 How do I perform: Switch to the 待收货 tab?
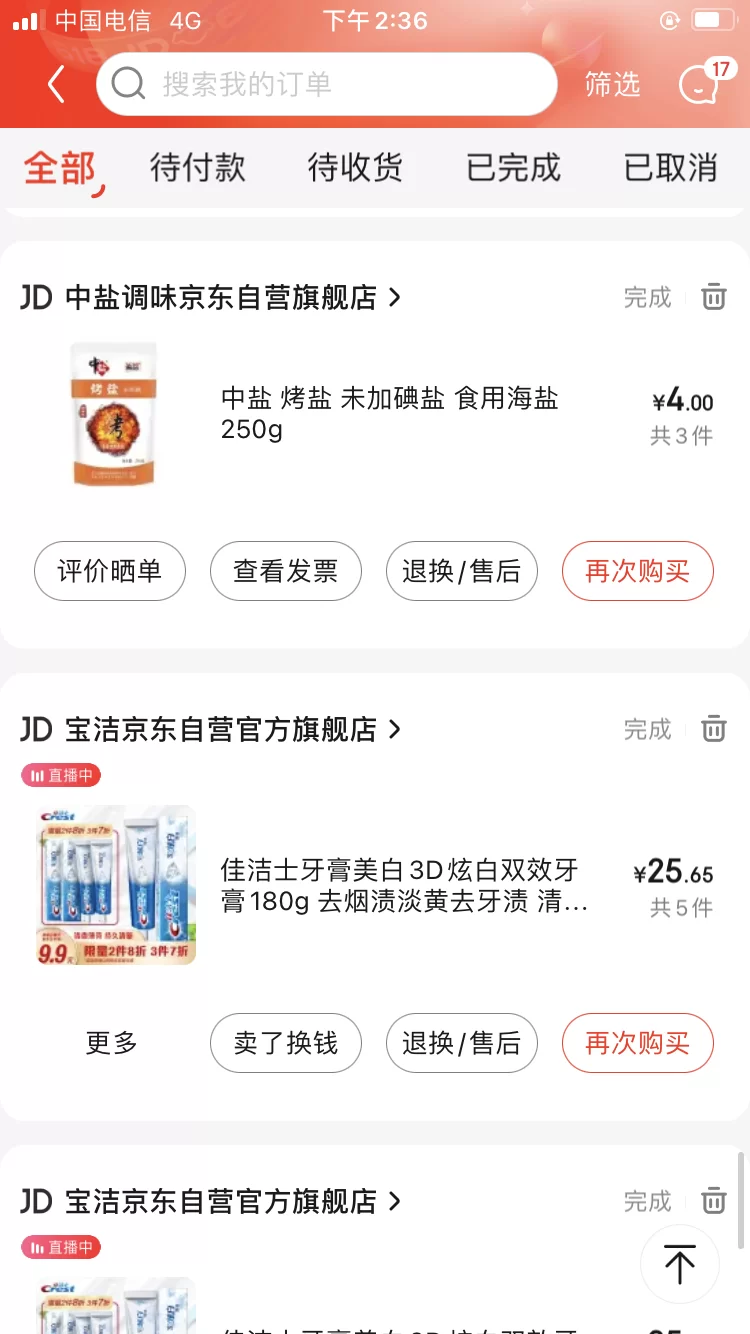pyautogui.click(x=355, y=168)
